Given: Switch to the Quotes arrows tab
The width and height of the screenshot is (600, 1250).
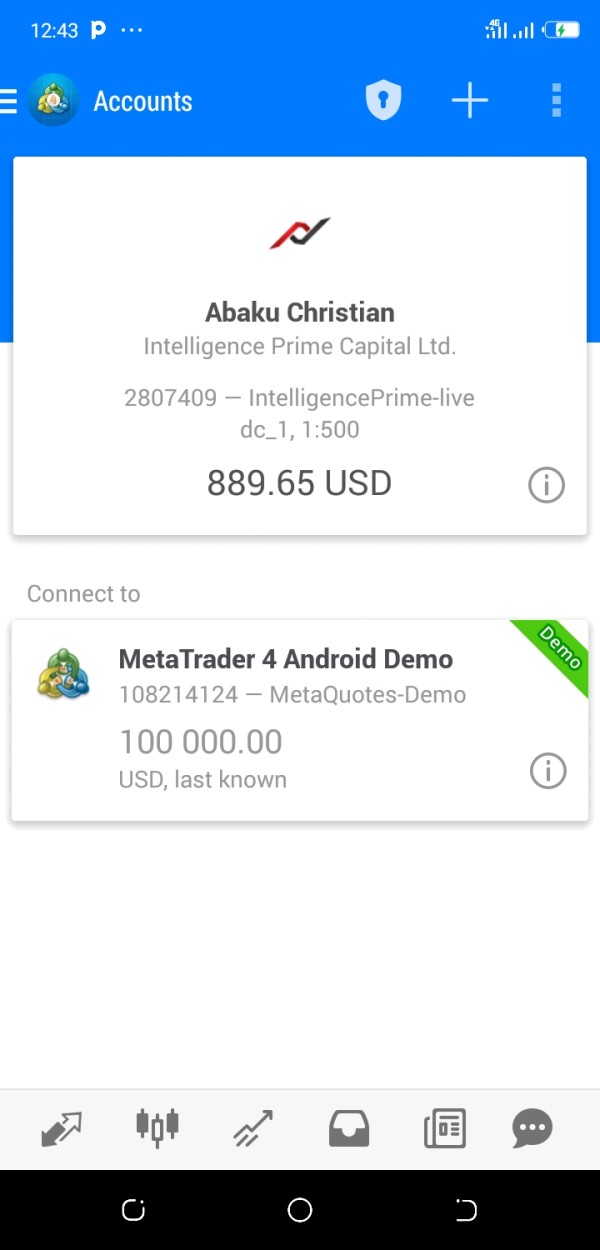Looking at the screenshot, I should 62,1129.
